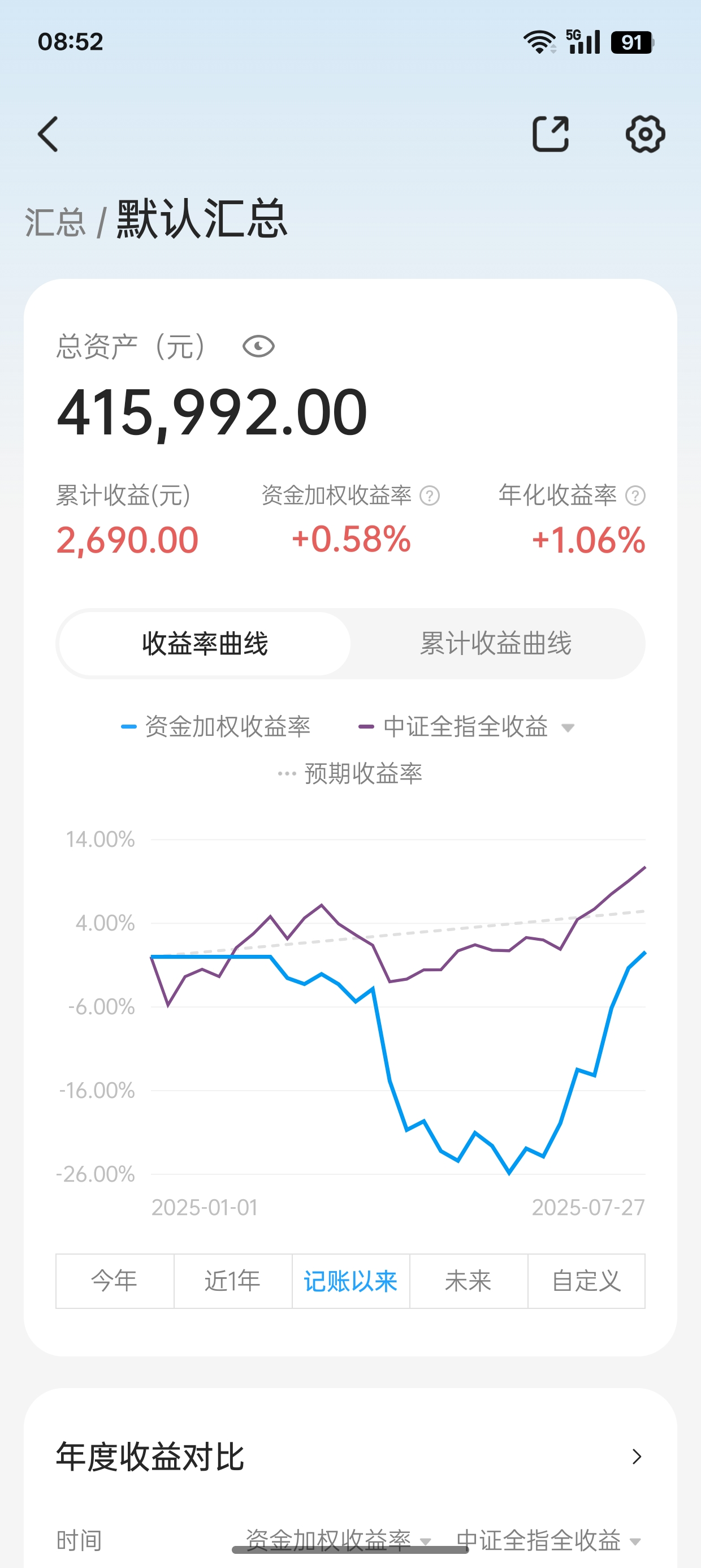Hide total assets with the eye icon
701x1568 pixels.
pyautogui.click(x=258, y=346)
